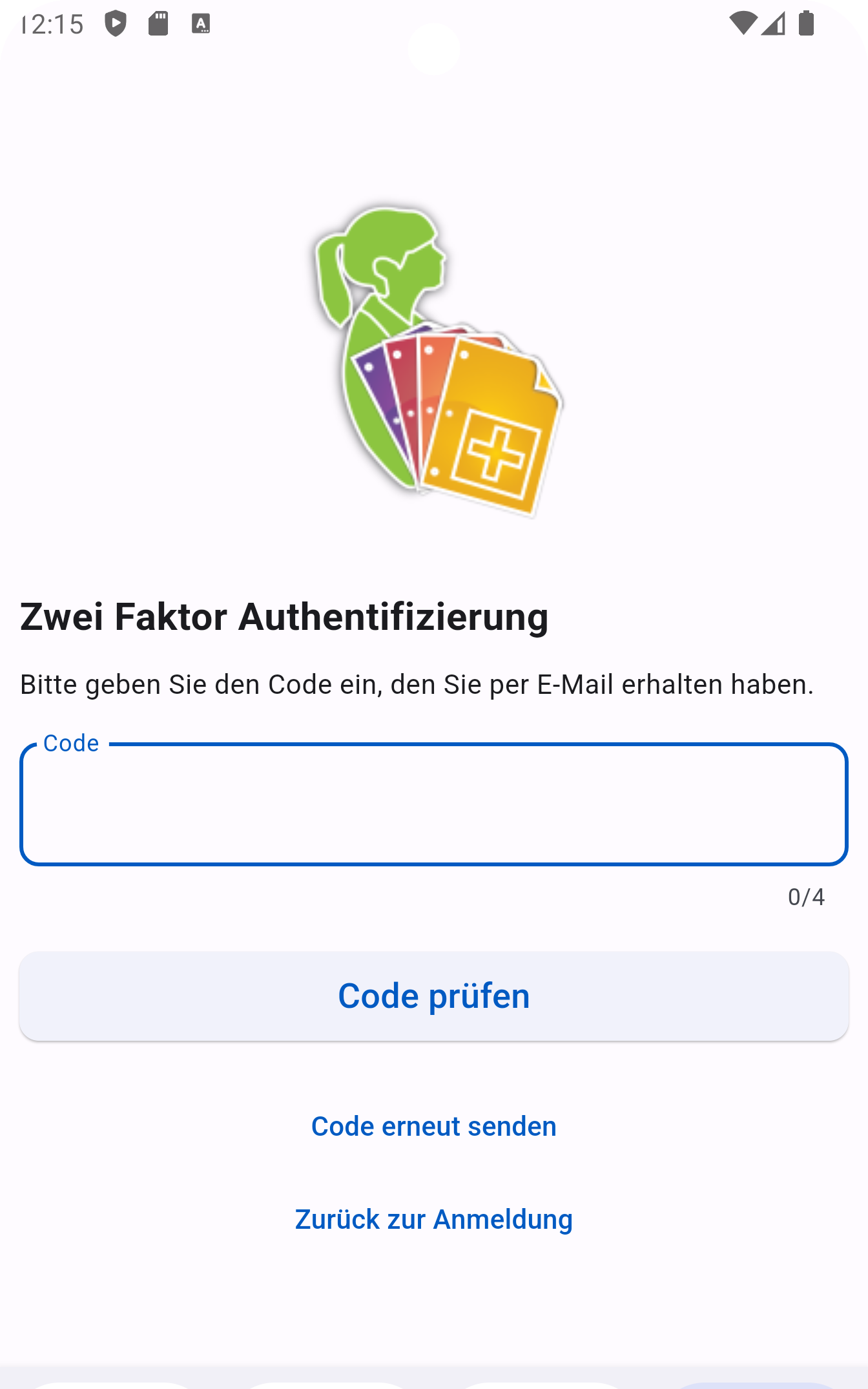Tap the 'Zwei Faktor Authentifizierung' heading
The width and height of the screenshot is (868, 1389).
(284, 618)
